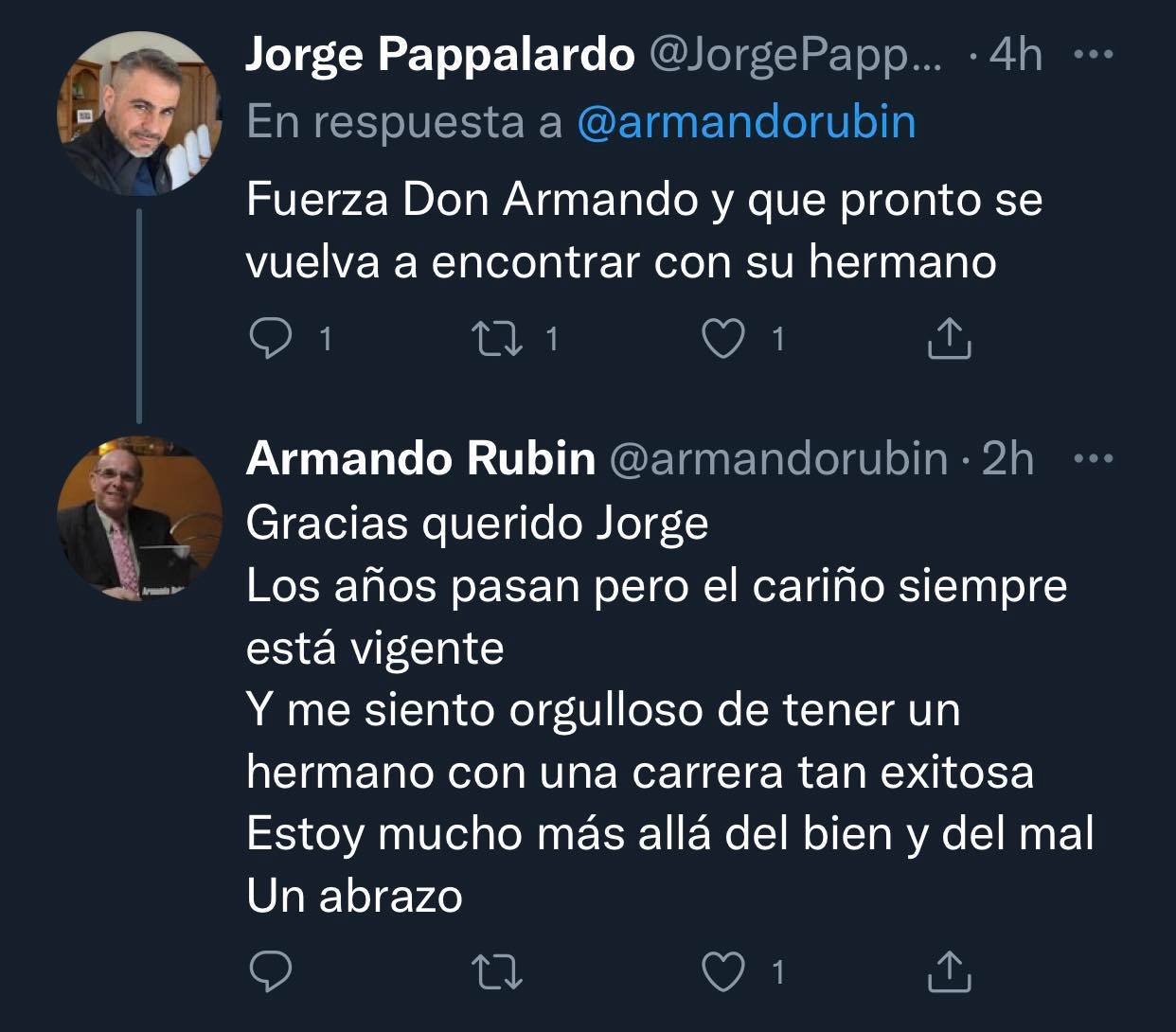
Task: Share Armando Rubin's tweet
Action: (948, 971)
